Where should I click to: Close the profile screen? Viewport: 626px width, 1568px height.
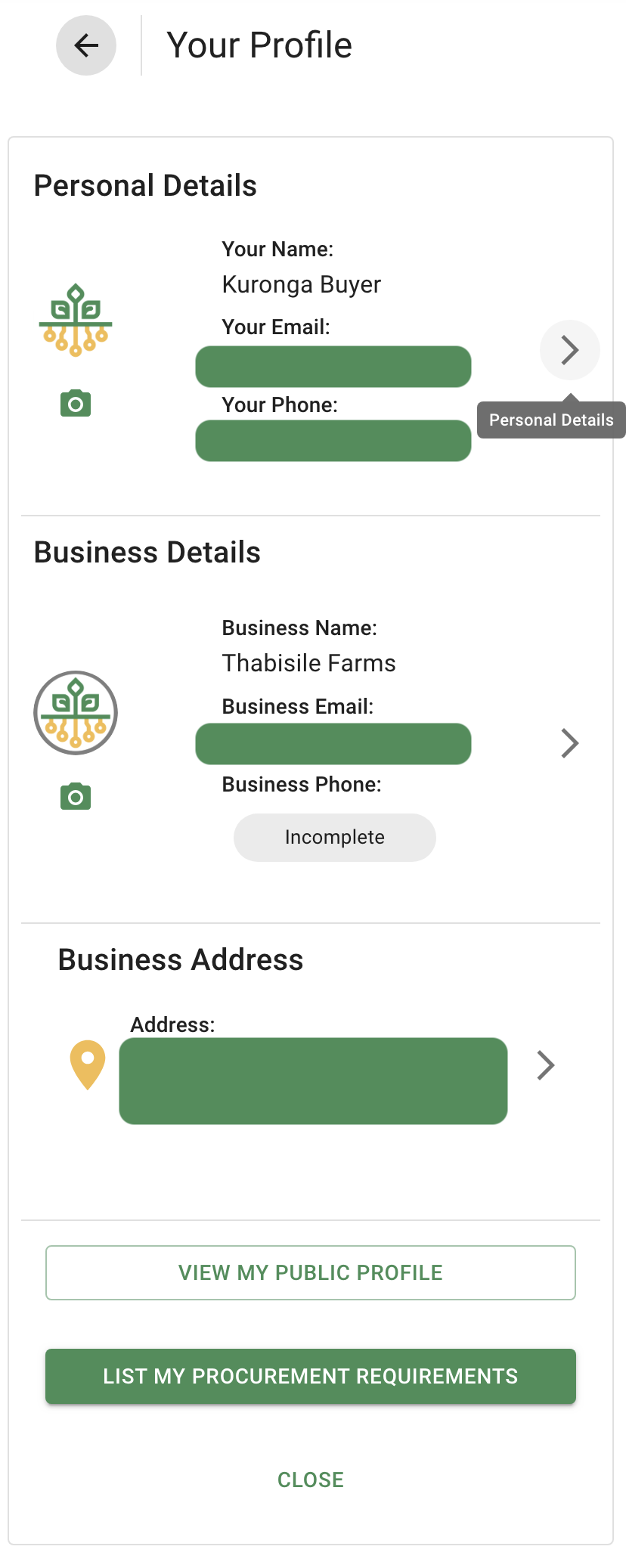click(x=310, y=1480)
